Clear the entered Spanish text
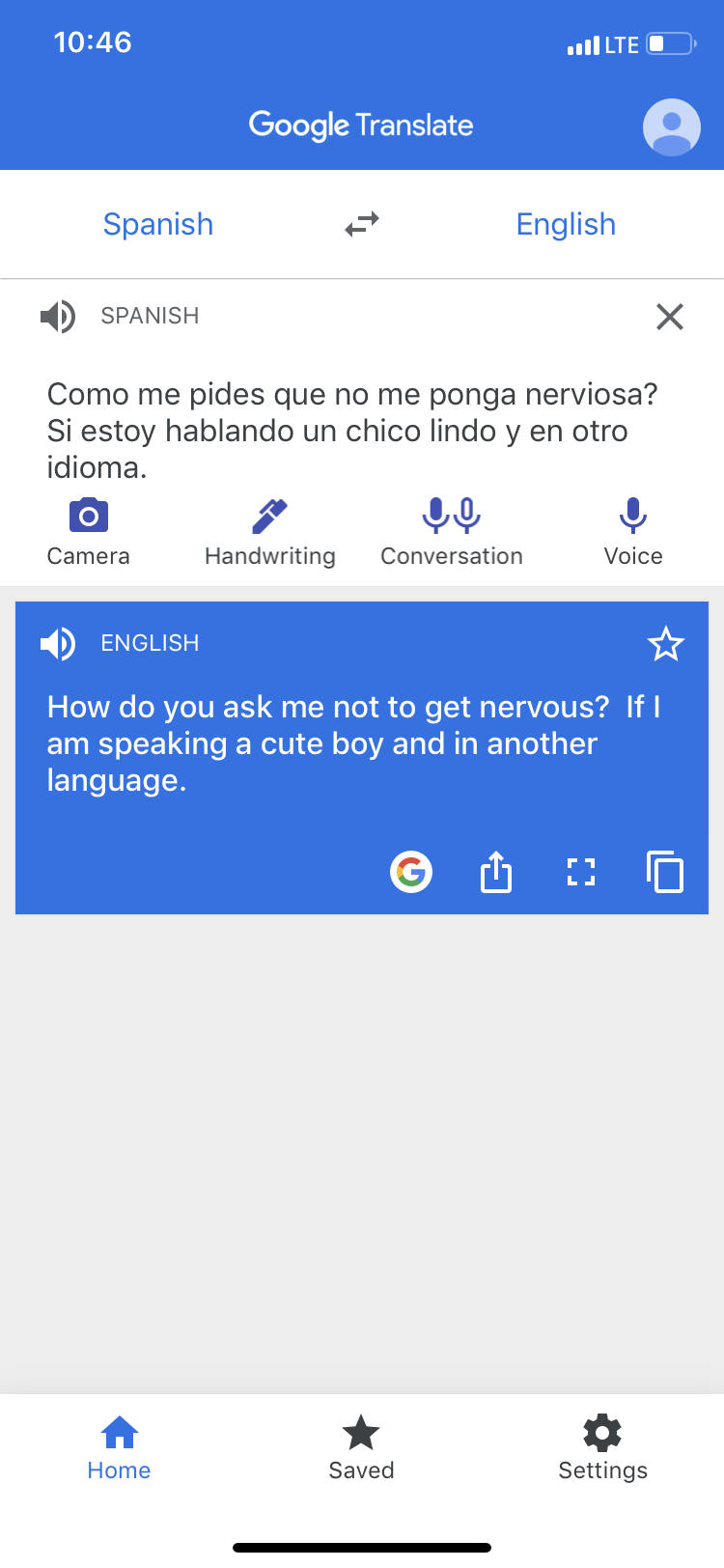724x1568 pixels. click(669, 316)
